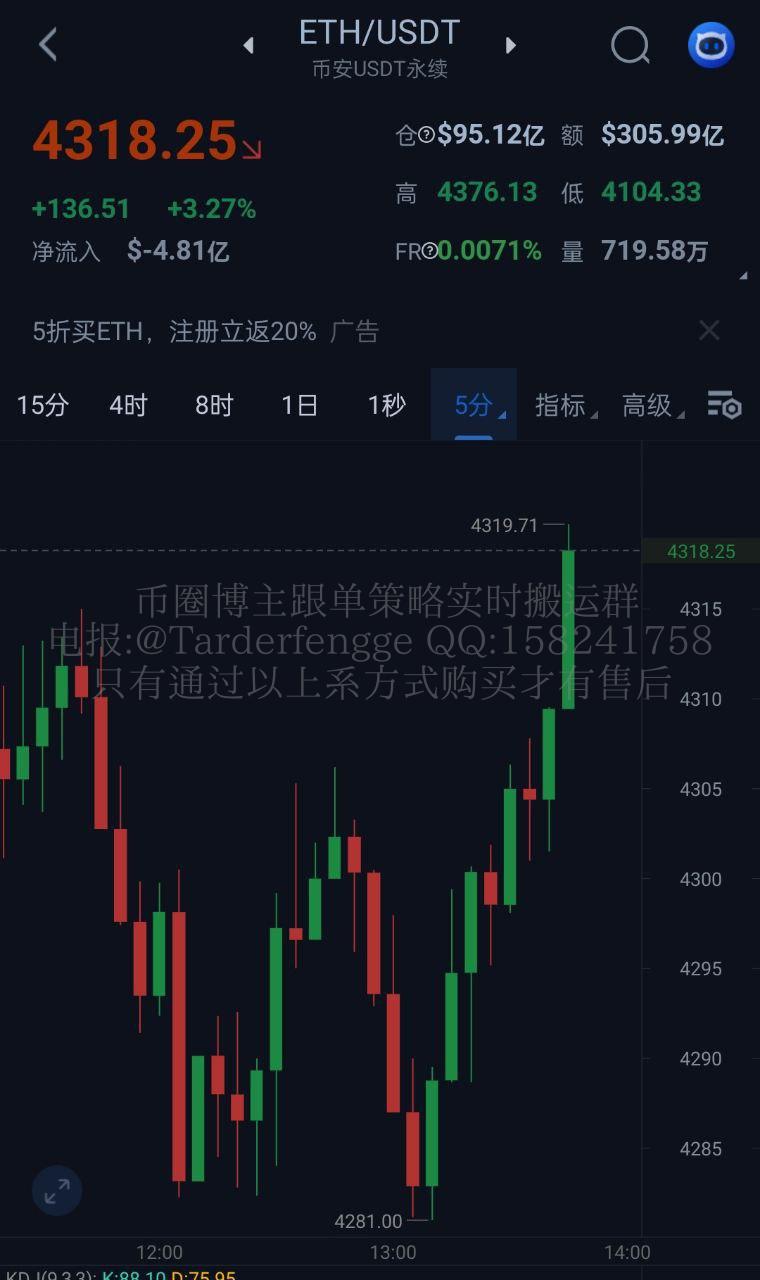This screenshot has width=760, height=1280.
Task: Open the blue robot assistant icon
Action: click(x=711, y=45)
